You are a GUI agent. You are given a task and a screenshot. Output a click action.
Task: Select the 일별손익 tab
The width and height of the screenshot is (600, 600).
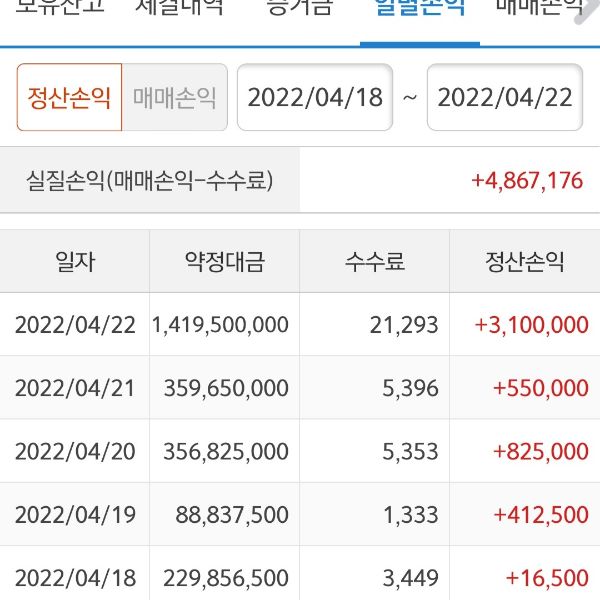click(419, 10)
